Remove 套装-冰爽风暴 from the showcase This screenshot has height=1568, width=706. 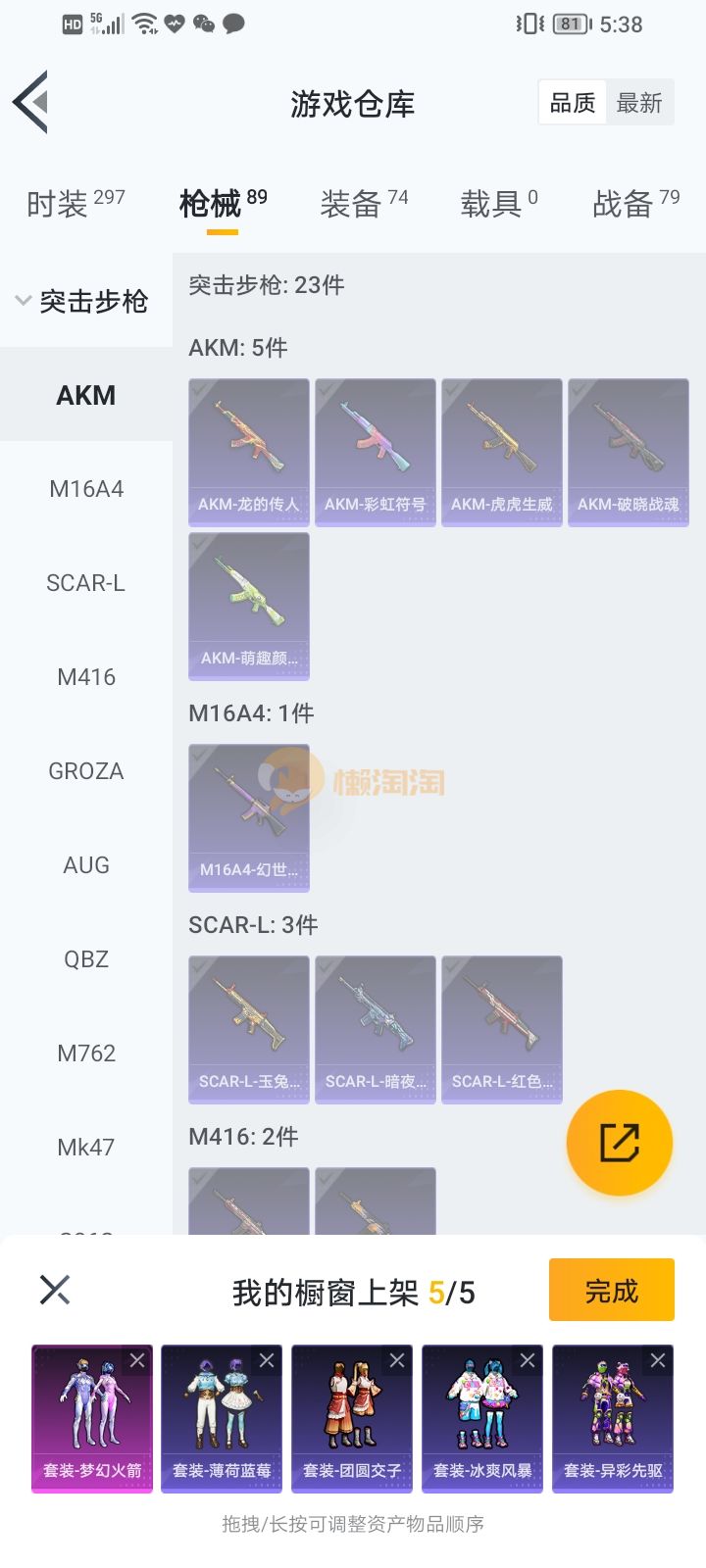point(528,1360)
